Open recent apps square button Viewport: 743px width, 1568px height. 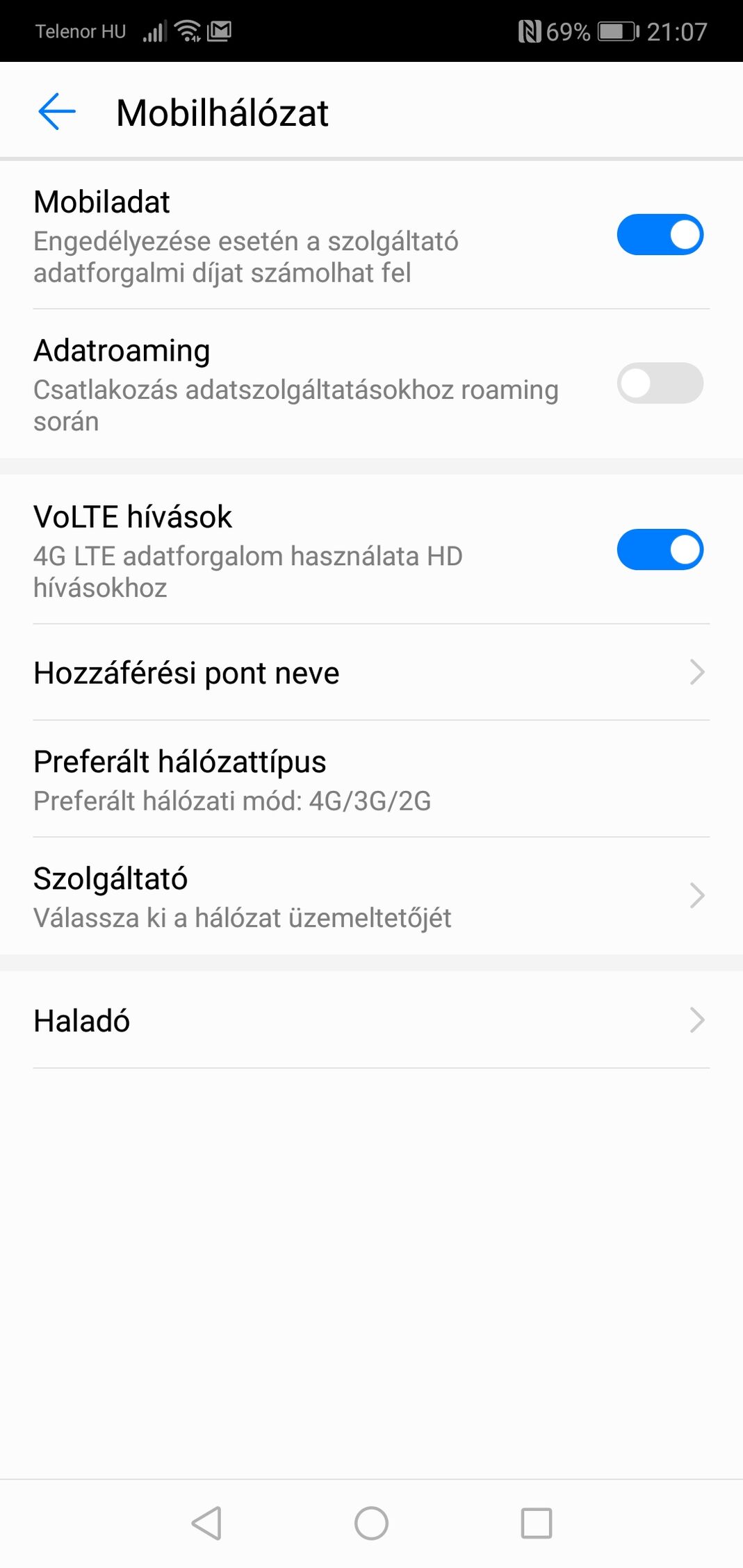537,1524
